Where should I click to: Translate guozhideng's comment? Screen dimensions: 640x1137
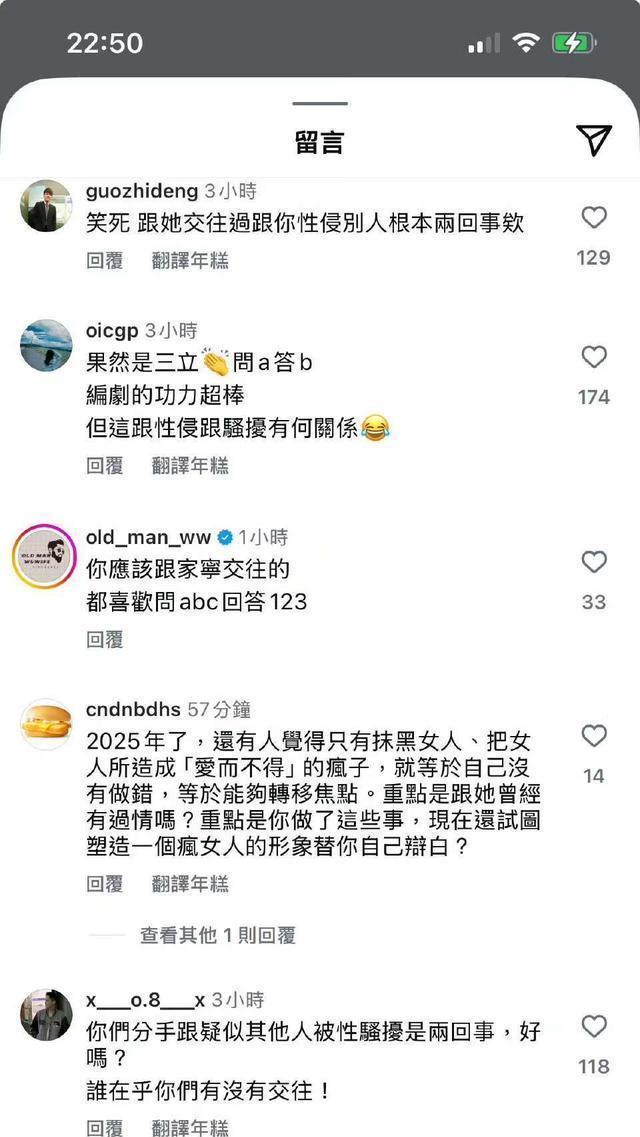[x=190, y=261]
